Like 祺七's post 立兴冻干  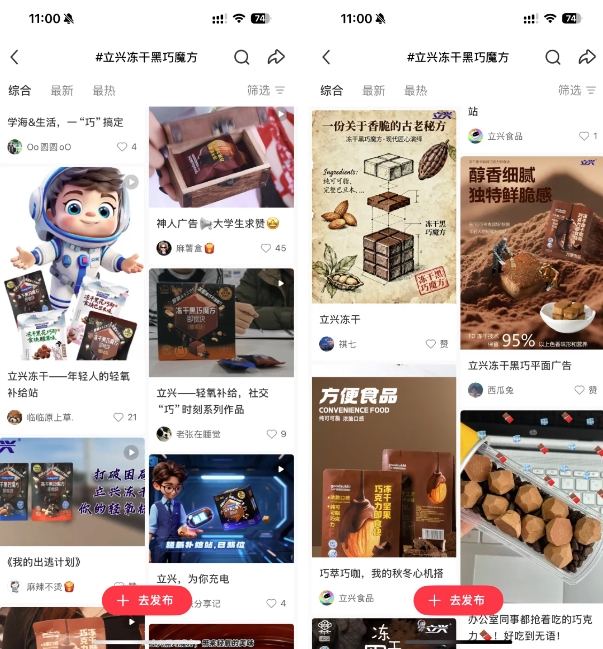(432, 344)
